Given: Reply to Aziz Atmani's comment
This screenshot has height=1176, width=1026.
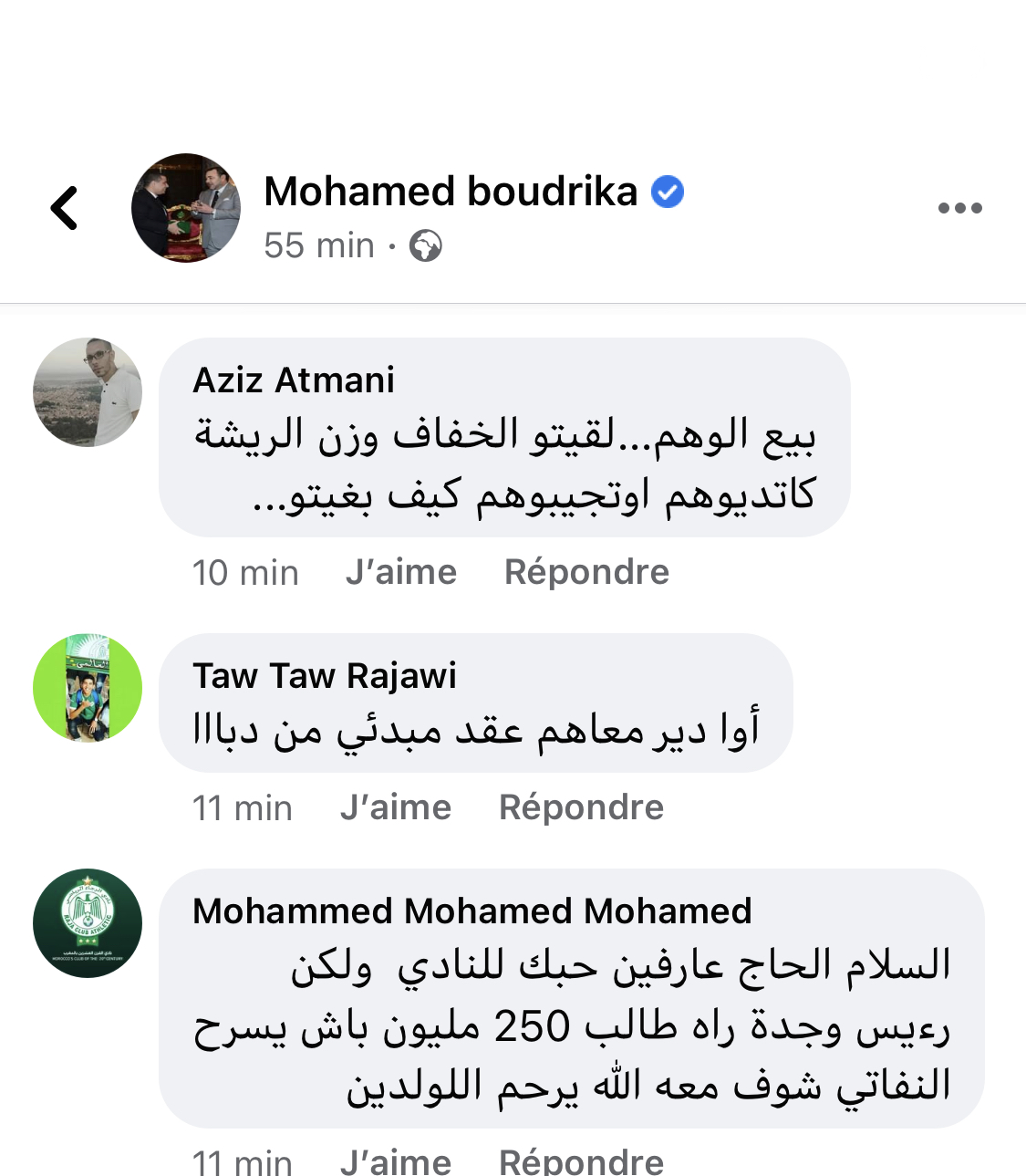Looking at the screenshot, I should (x=586, y=572).
